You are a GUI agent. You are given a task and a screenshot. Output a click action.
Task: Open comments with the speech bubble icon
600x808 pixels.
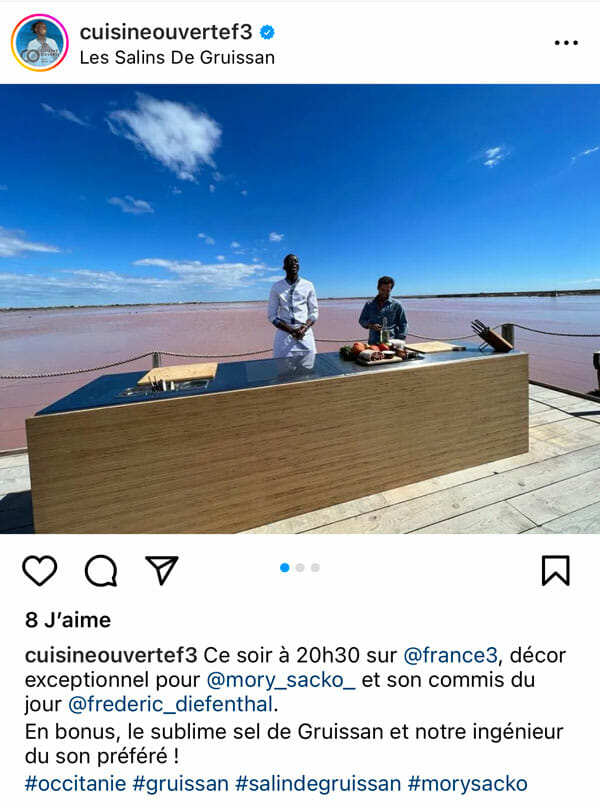pyautogui.click(x=101, y=570)
